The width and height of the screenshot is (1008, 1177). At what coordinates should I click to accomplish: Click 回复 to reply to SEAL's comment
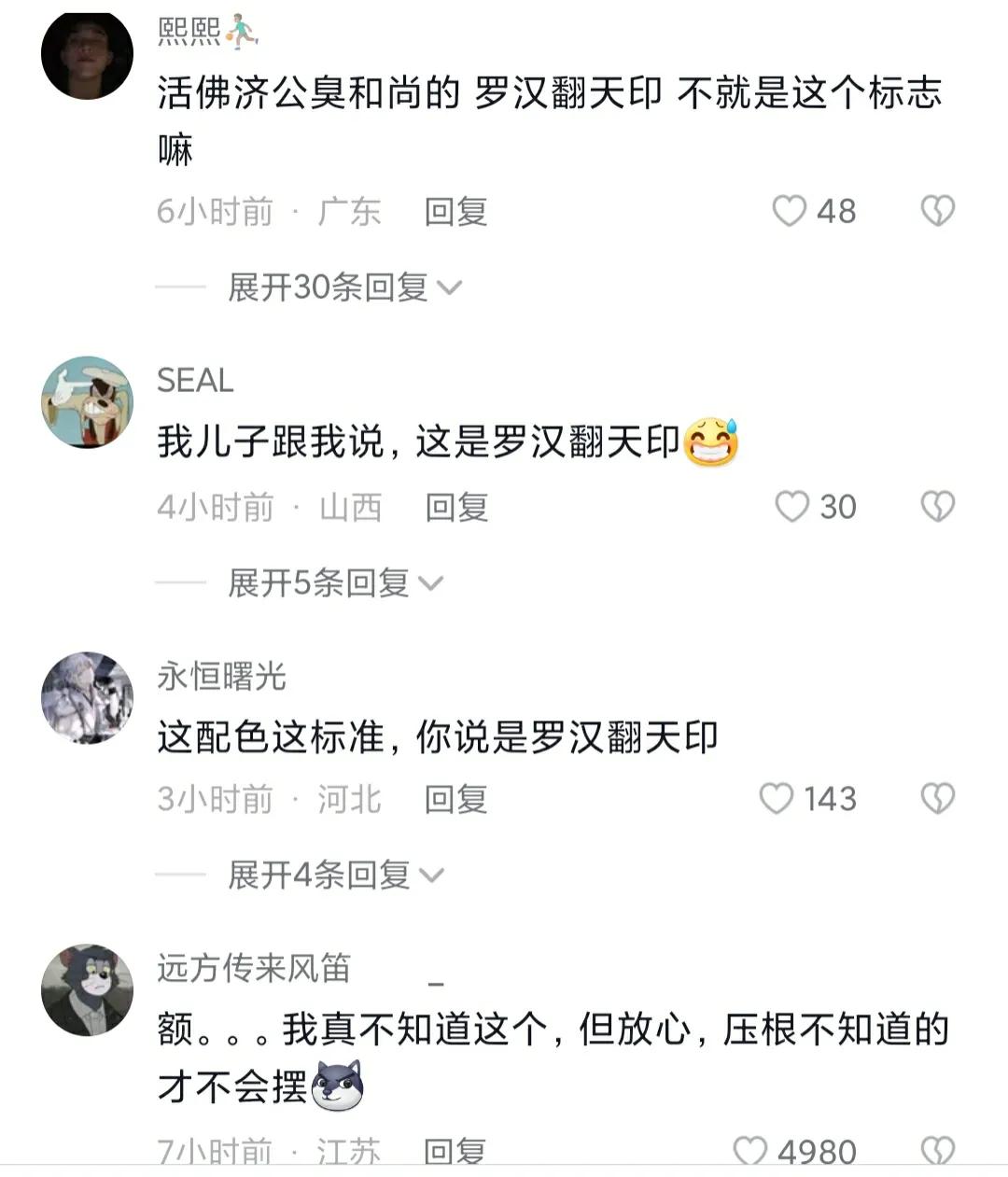pos(455,507)
